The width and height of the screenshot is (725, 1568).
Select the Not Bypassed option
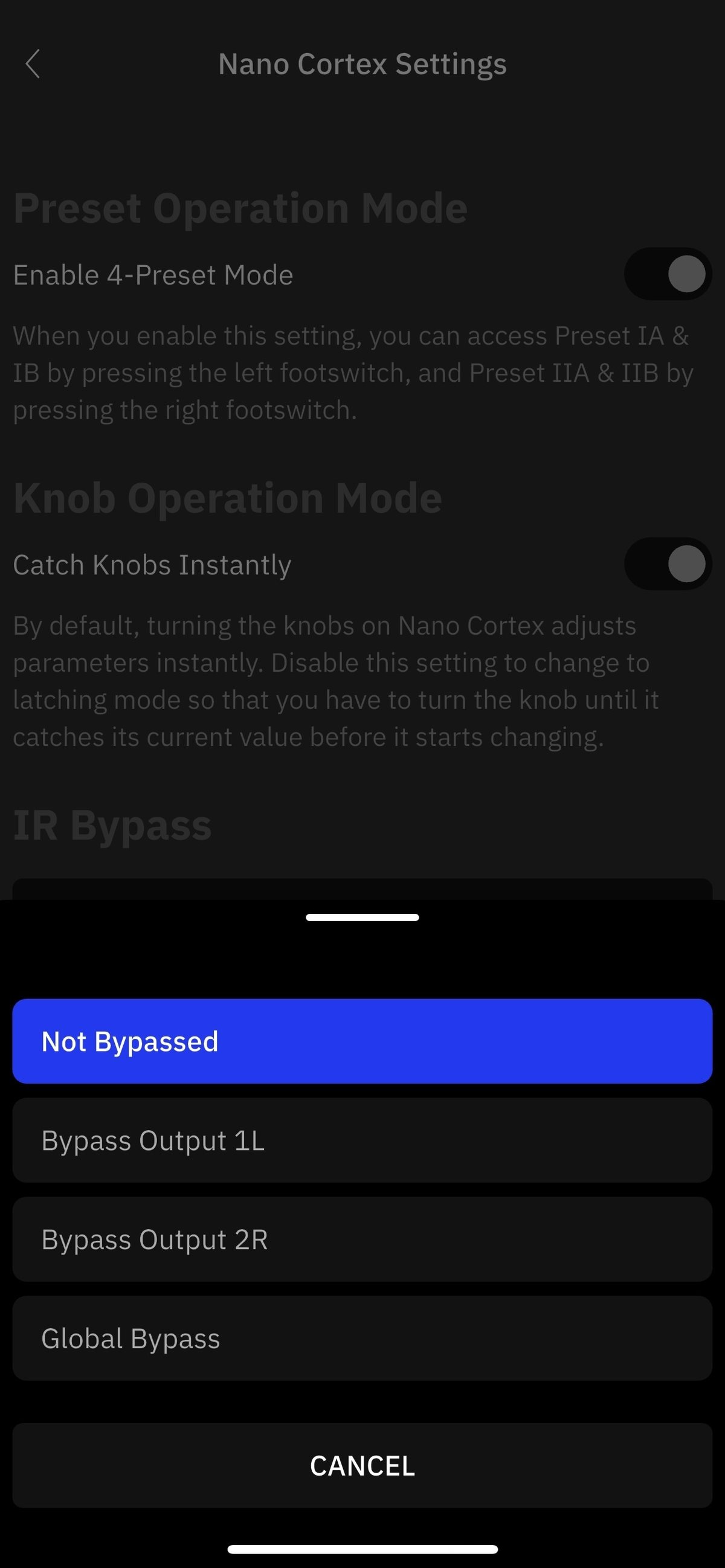pyautogui.click(x=362, y=1041)
